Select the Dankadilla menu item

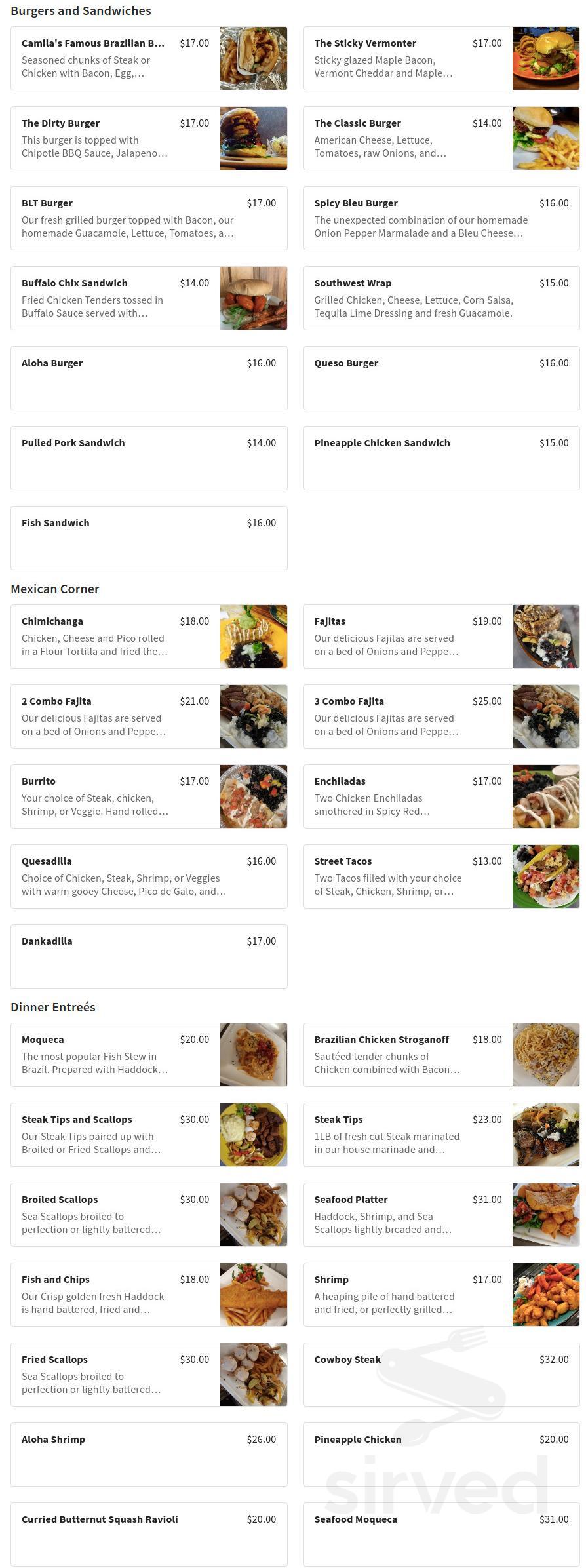click(x=149, y=956)
